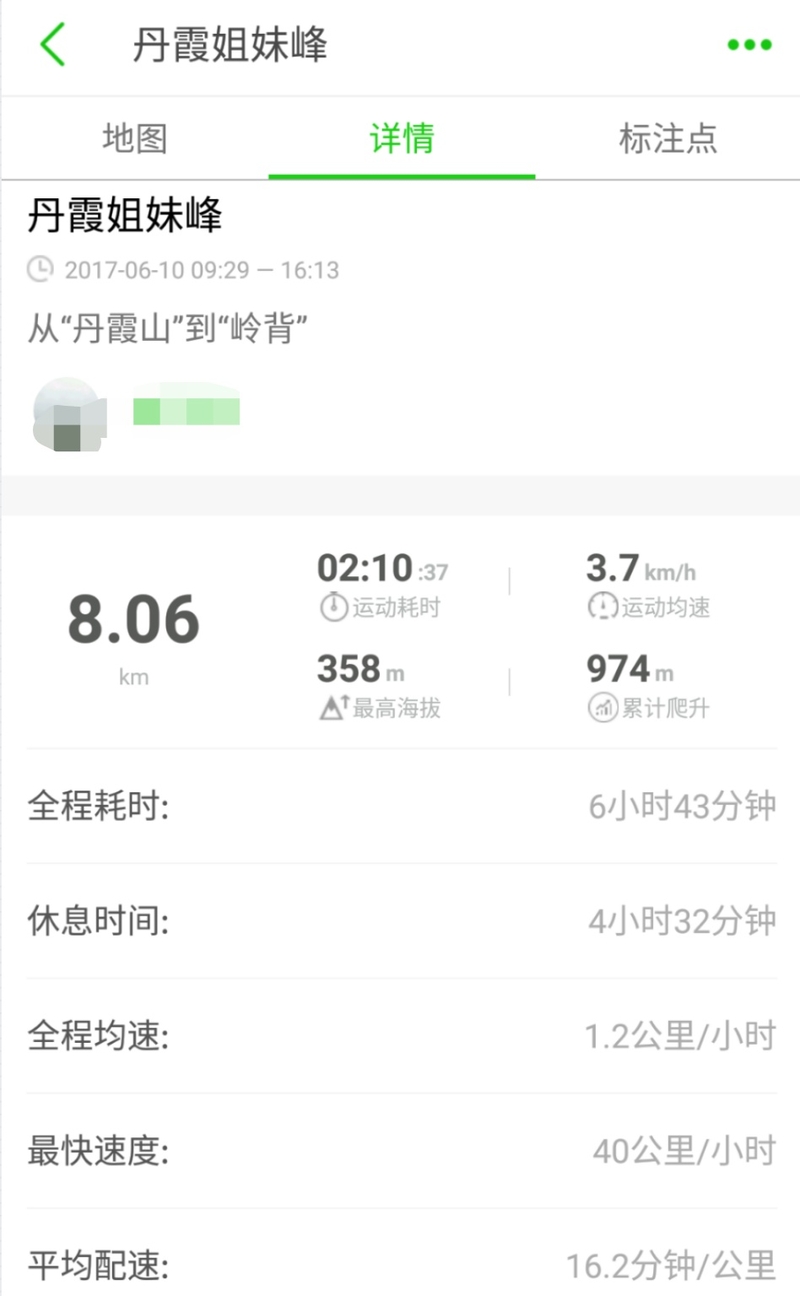Open the three-dot overflow menu

[x=749, y=45]
